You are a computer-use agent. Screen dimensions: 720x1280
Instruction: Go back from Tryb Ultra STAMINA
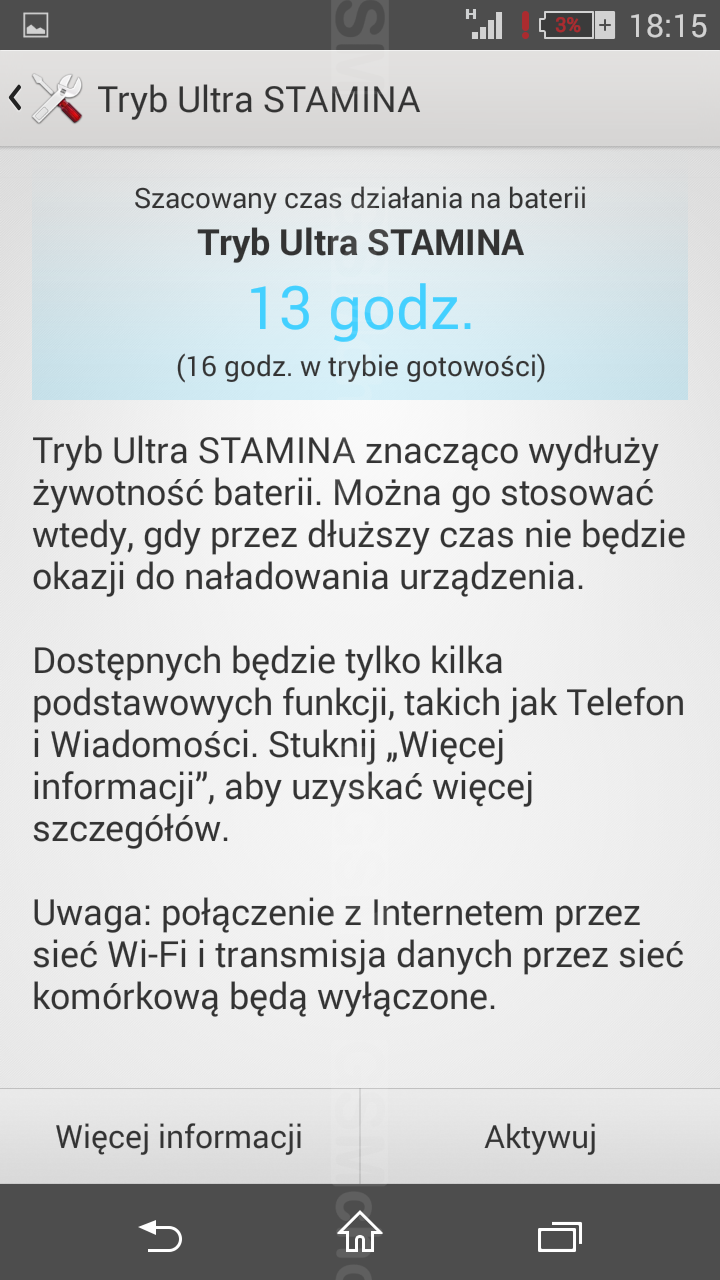point(45,99)
